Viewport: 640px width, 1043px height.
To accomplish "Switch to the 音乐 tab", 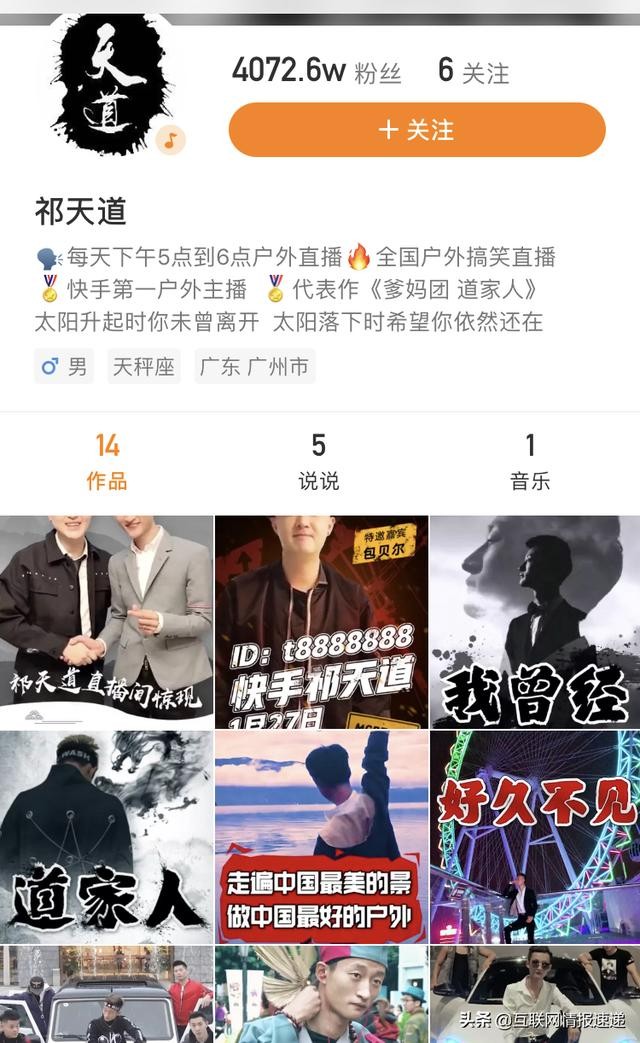I will 530,461.
